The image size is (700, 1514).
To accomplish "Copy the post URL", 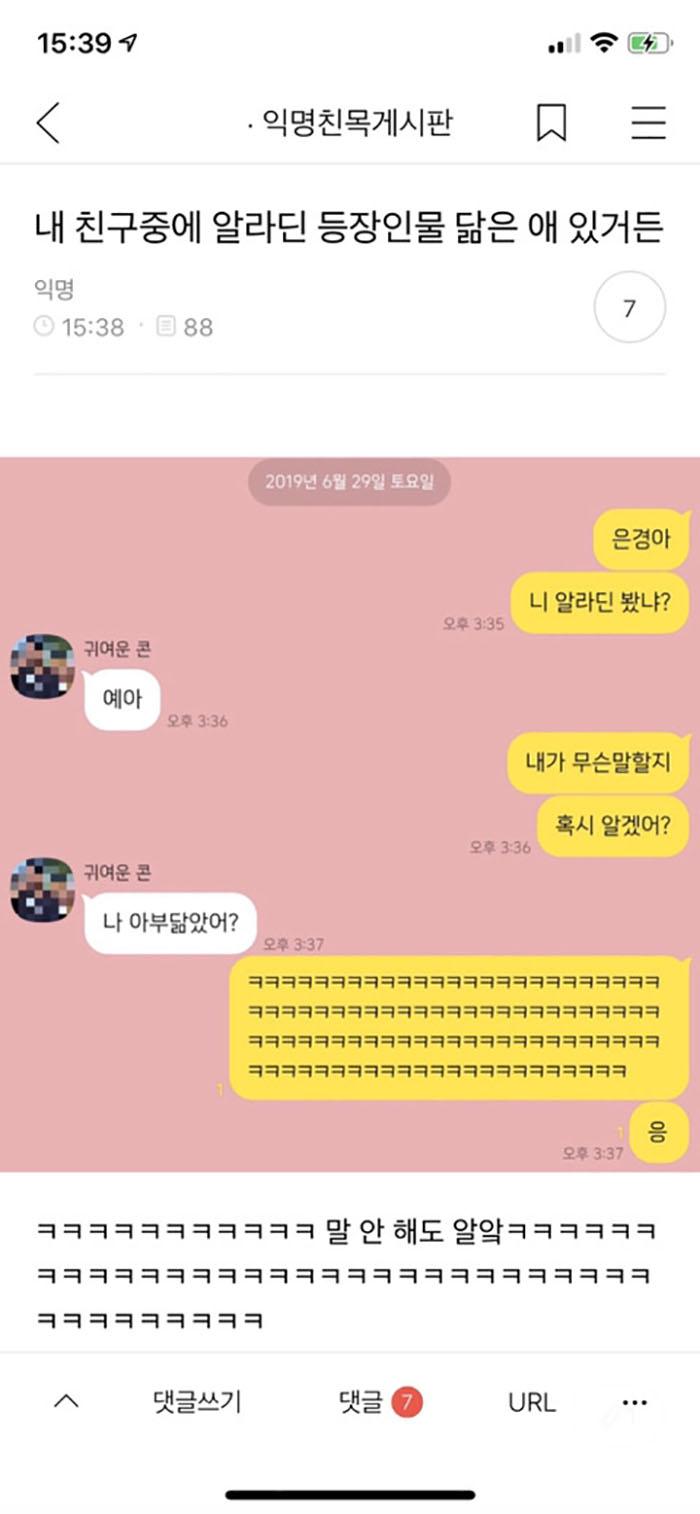I will pos(531,1402).
